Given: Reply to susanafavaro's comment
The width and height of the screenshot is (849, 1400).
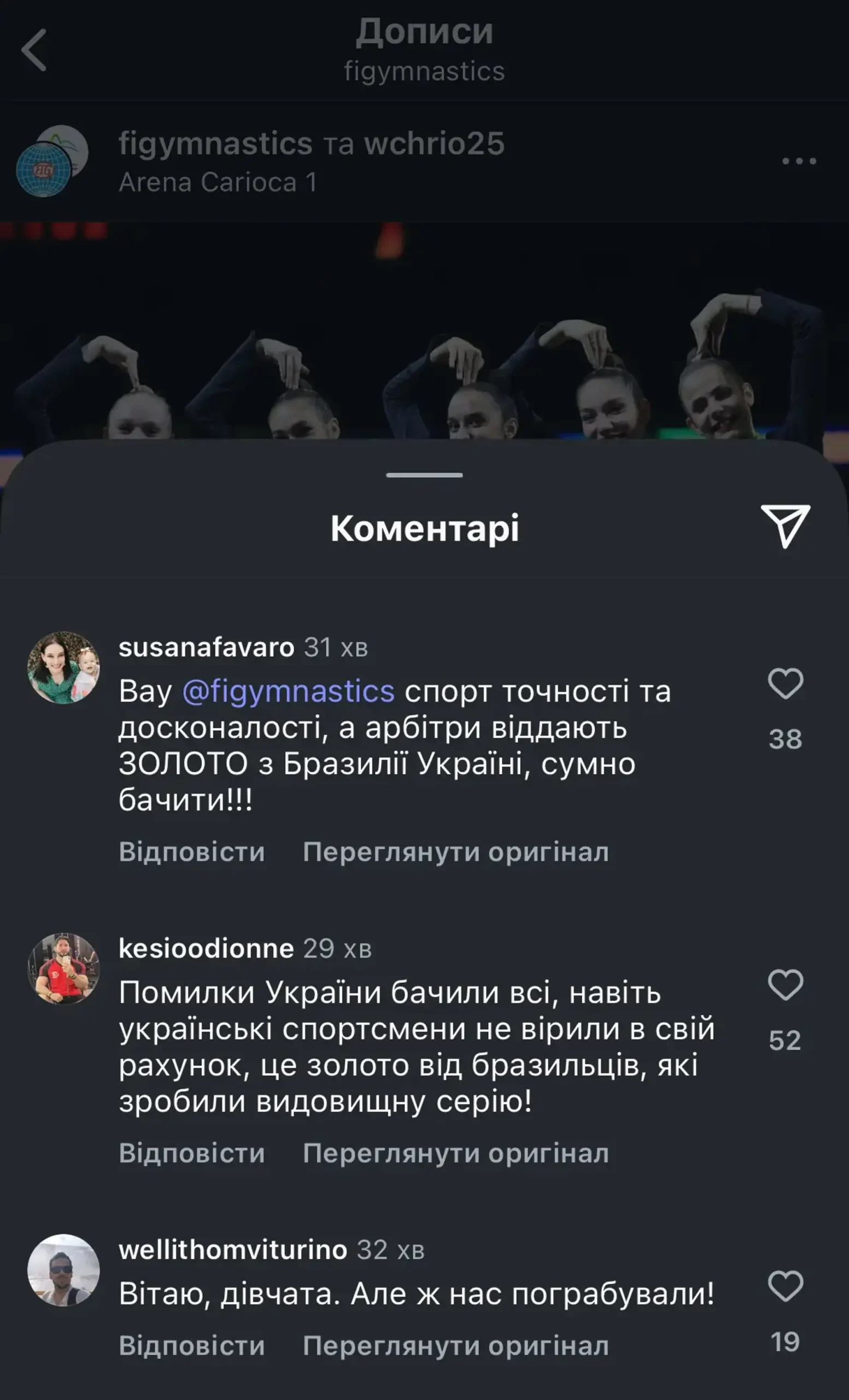Looking at the screenshot, I should pos(191,851).
